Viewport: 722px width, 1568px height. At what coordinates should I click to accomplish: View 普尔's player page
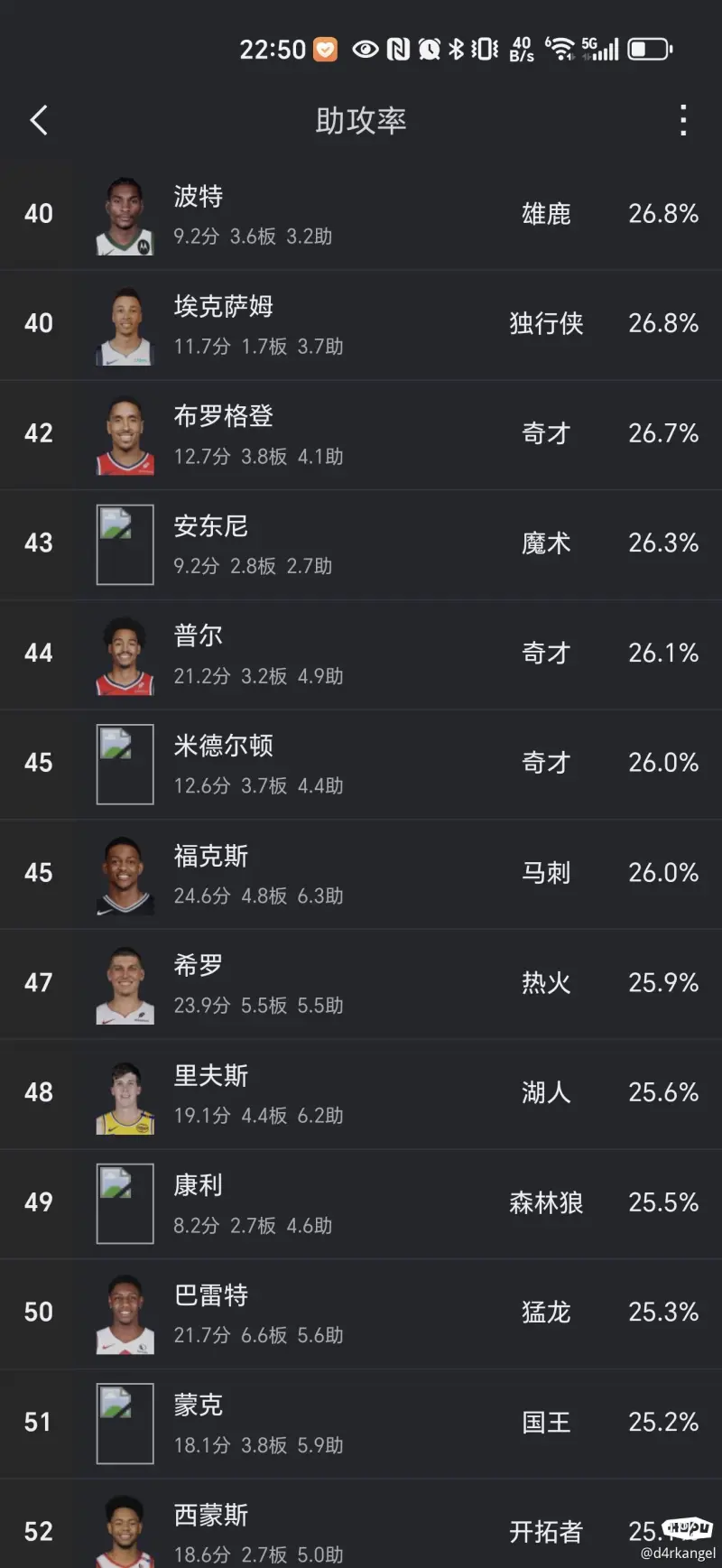[361, 654]
